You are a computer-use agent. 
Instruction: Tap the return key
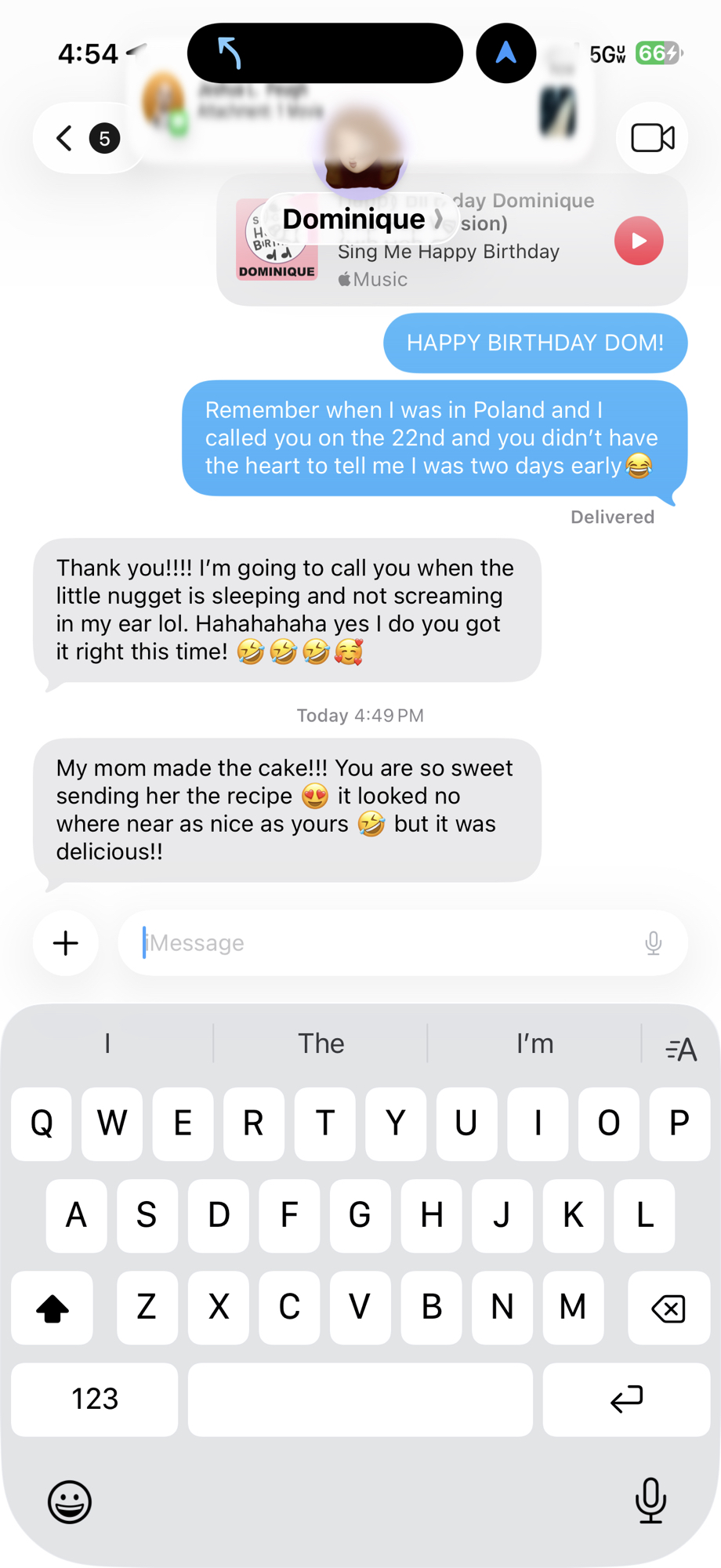click(625, 1399)
